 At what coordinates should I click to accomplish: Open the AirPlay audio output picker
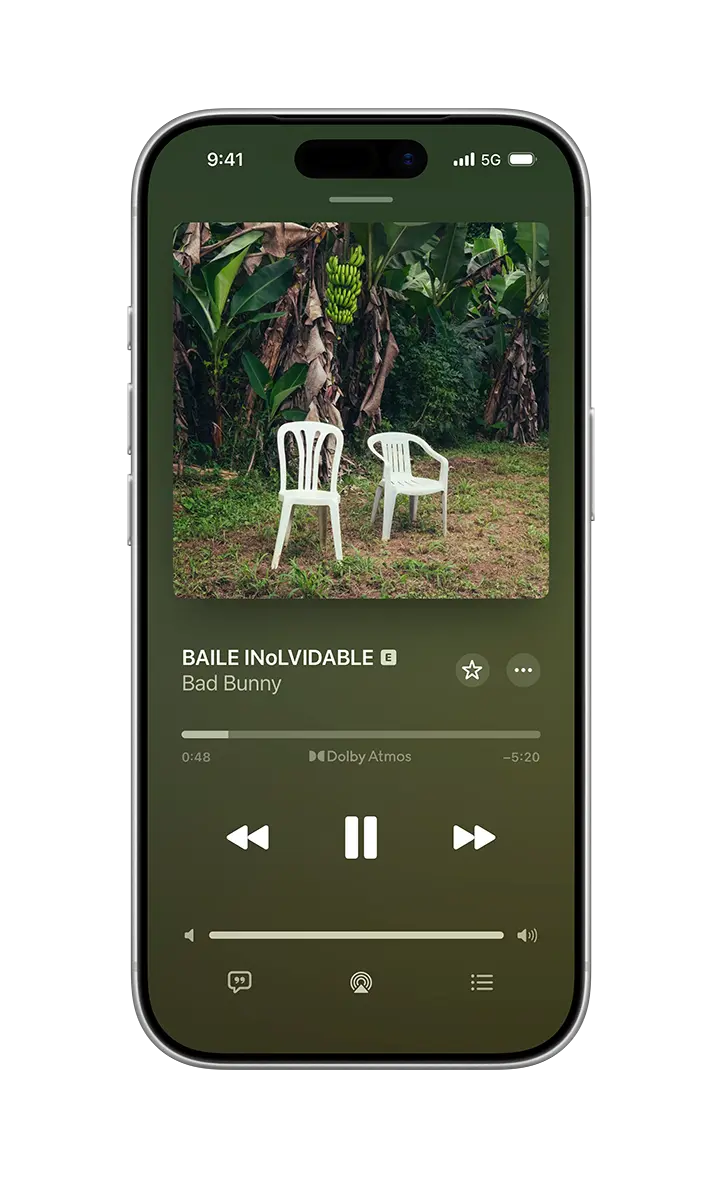tap(361, 983)
